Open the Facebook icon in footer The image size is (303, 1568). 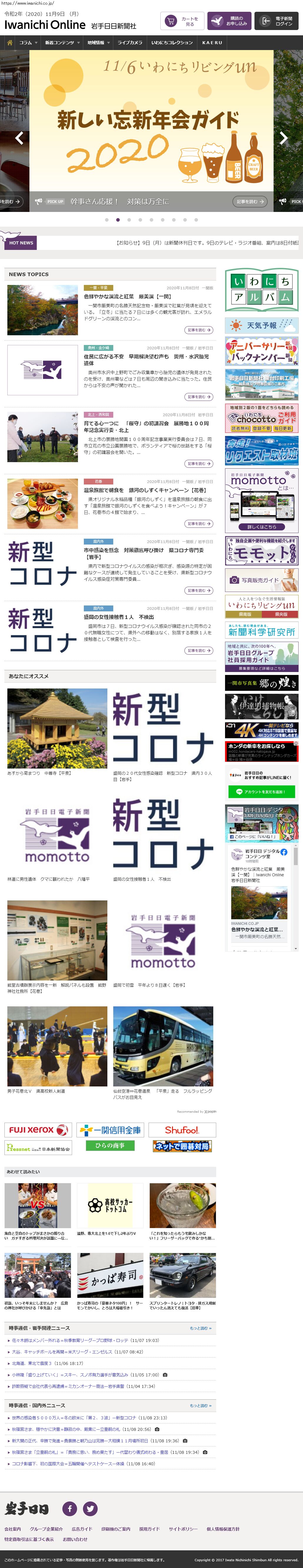(x=69, y=1508)
